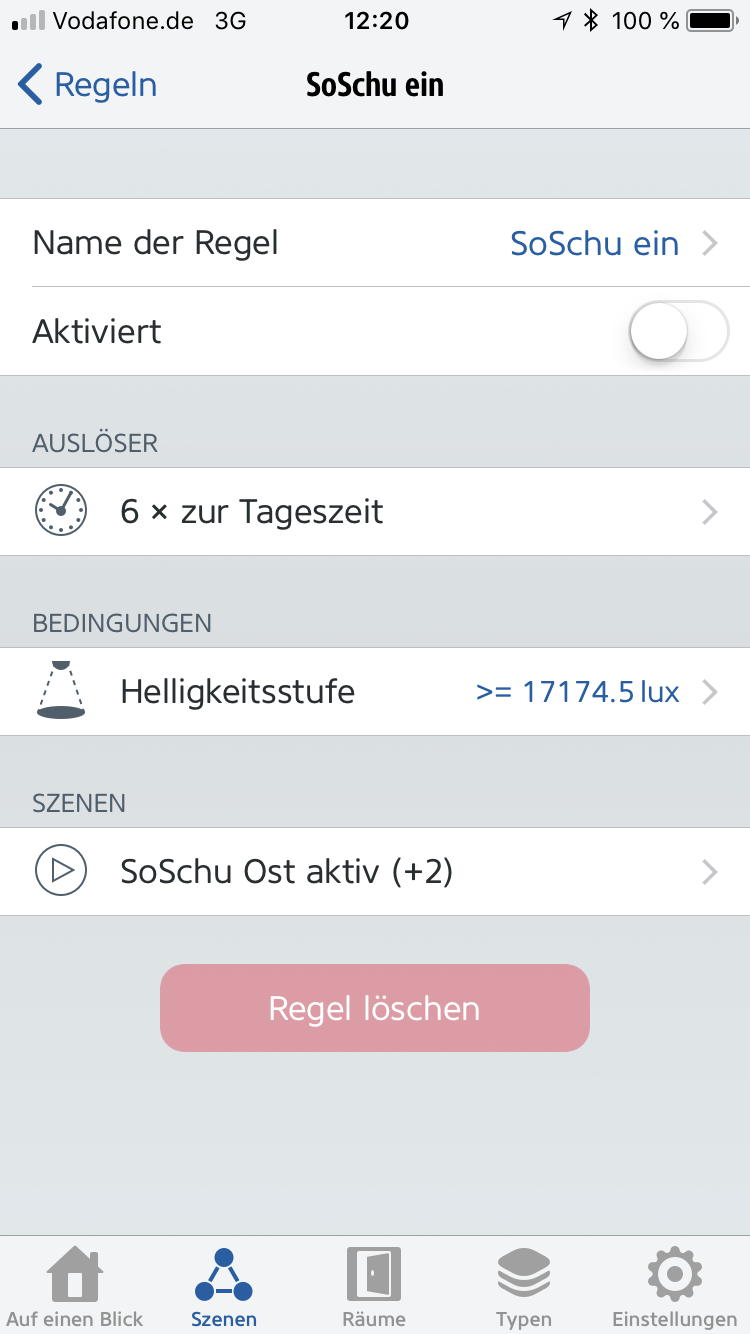Image resolution: width=750 pixels, height=1334 pixels.
Task: Enable the Aktiviert switch
Action: [x=678, y=331]
